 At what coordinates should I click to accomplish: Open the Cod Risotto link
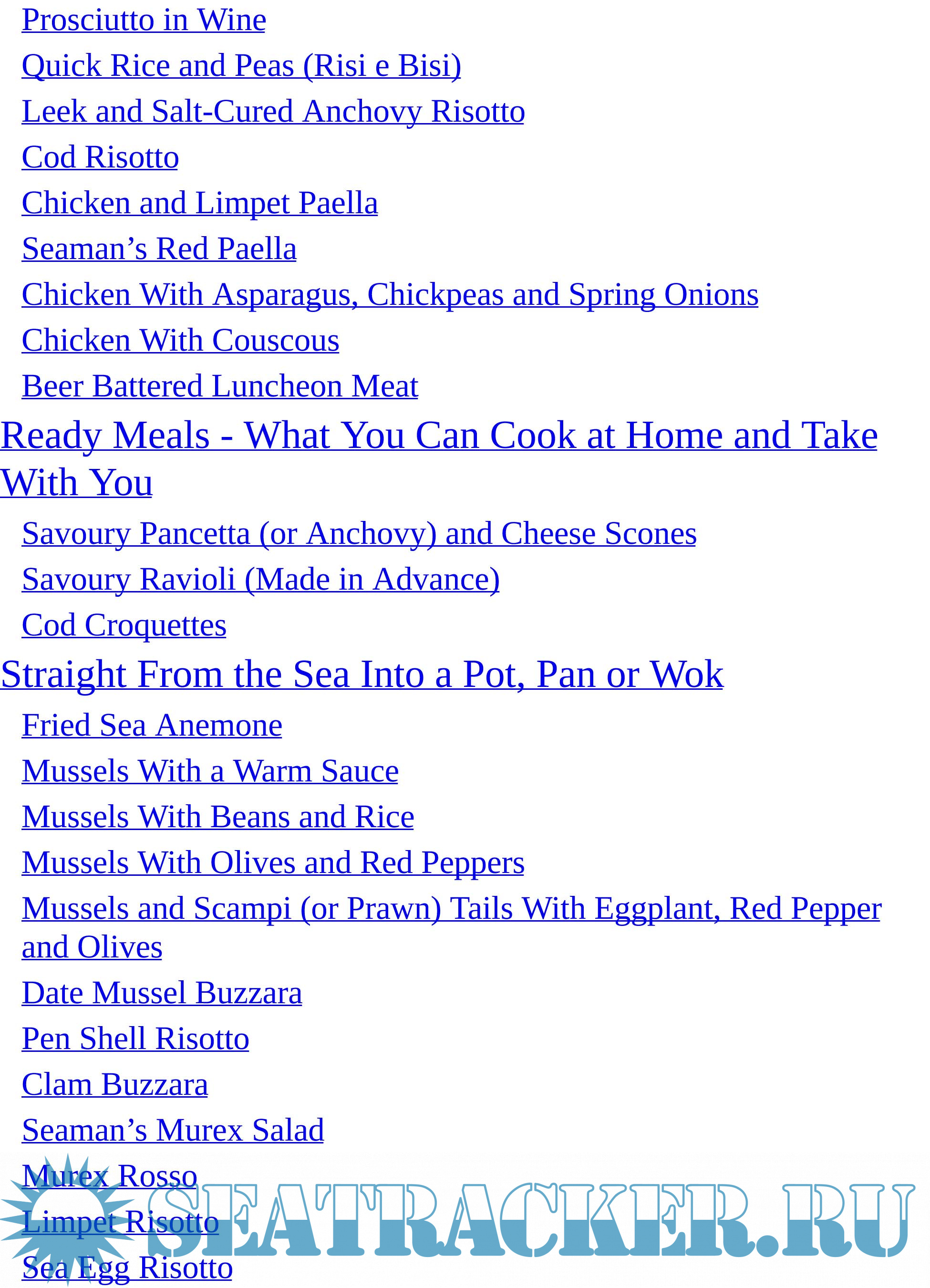pyautogui.click(x=100, y=157)
